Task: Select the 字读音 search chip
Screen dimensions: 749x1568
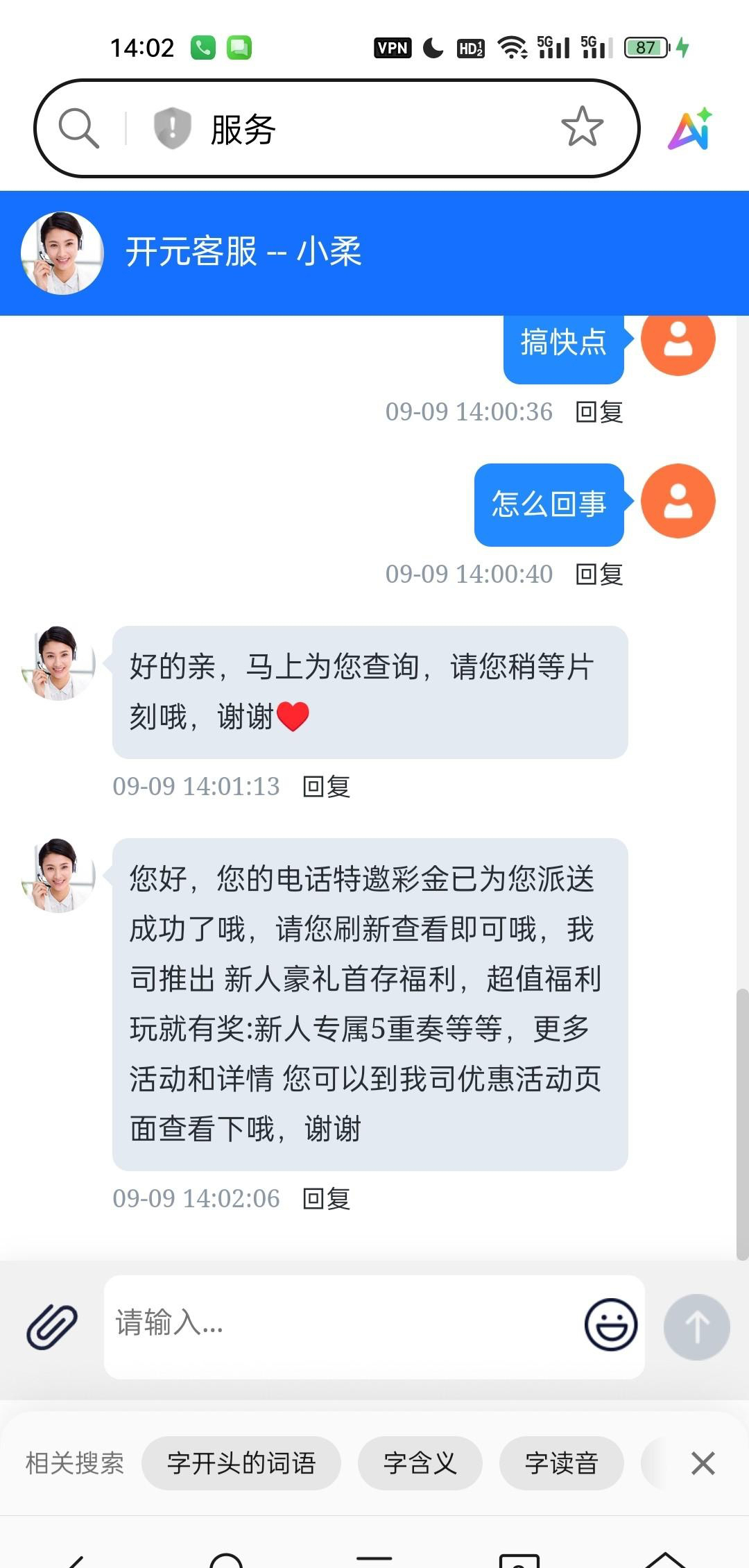Action: pos(562,1463)
